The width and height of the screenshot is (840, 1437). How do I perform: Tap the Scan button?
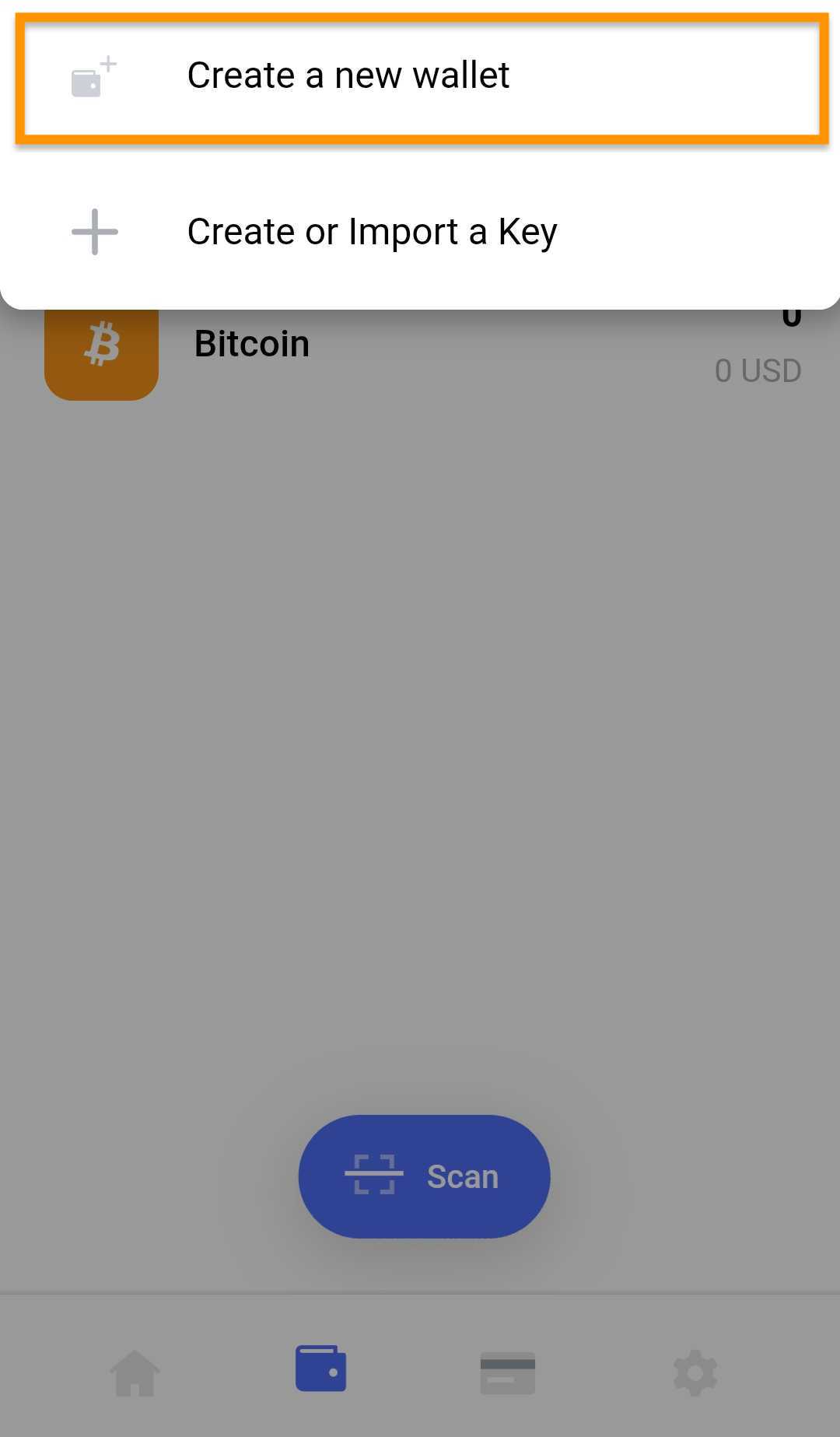(x=424, y=1176)
